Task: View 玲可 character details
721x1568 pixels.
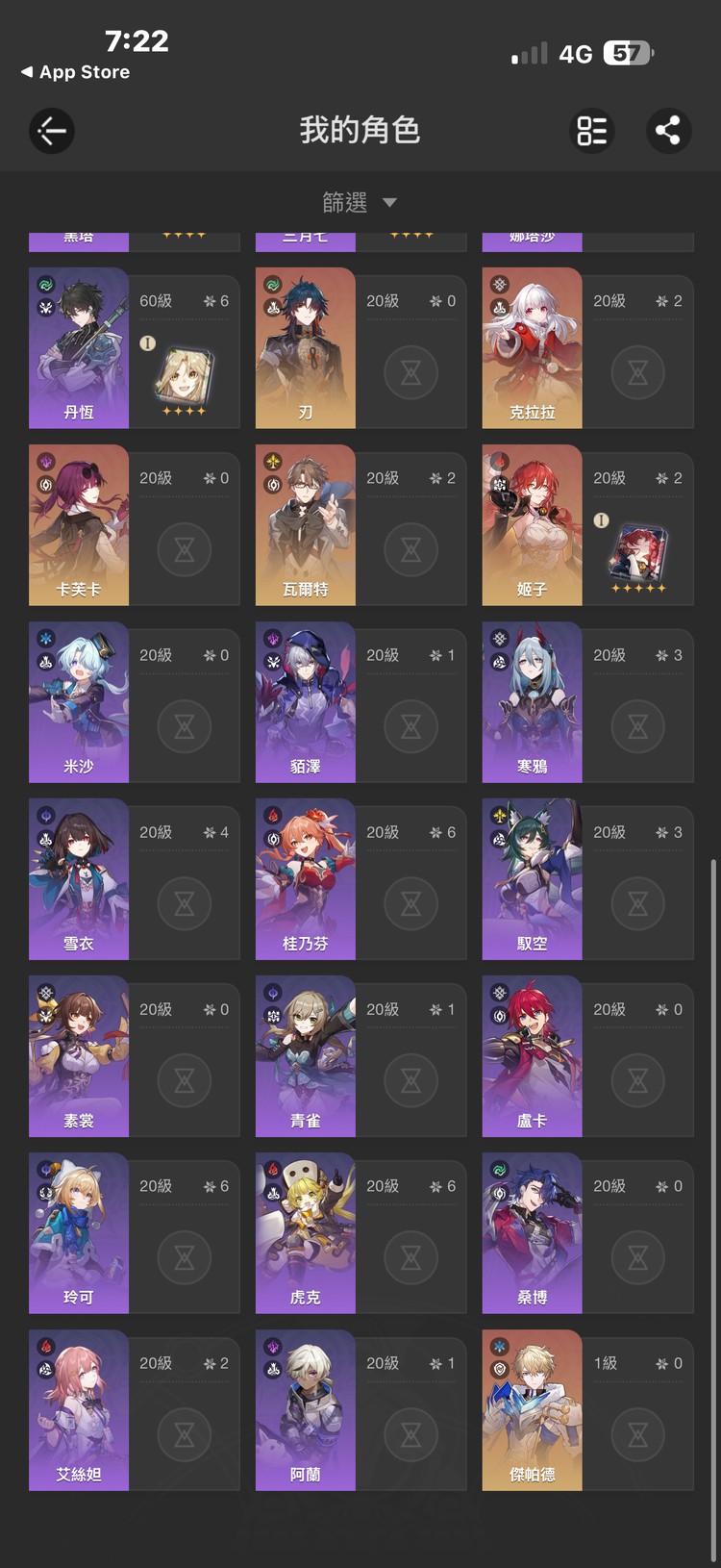Action: (x=135, y=1233)
